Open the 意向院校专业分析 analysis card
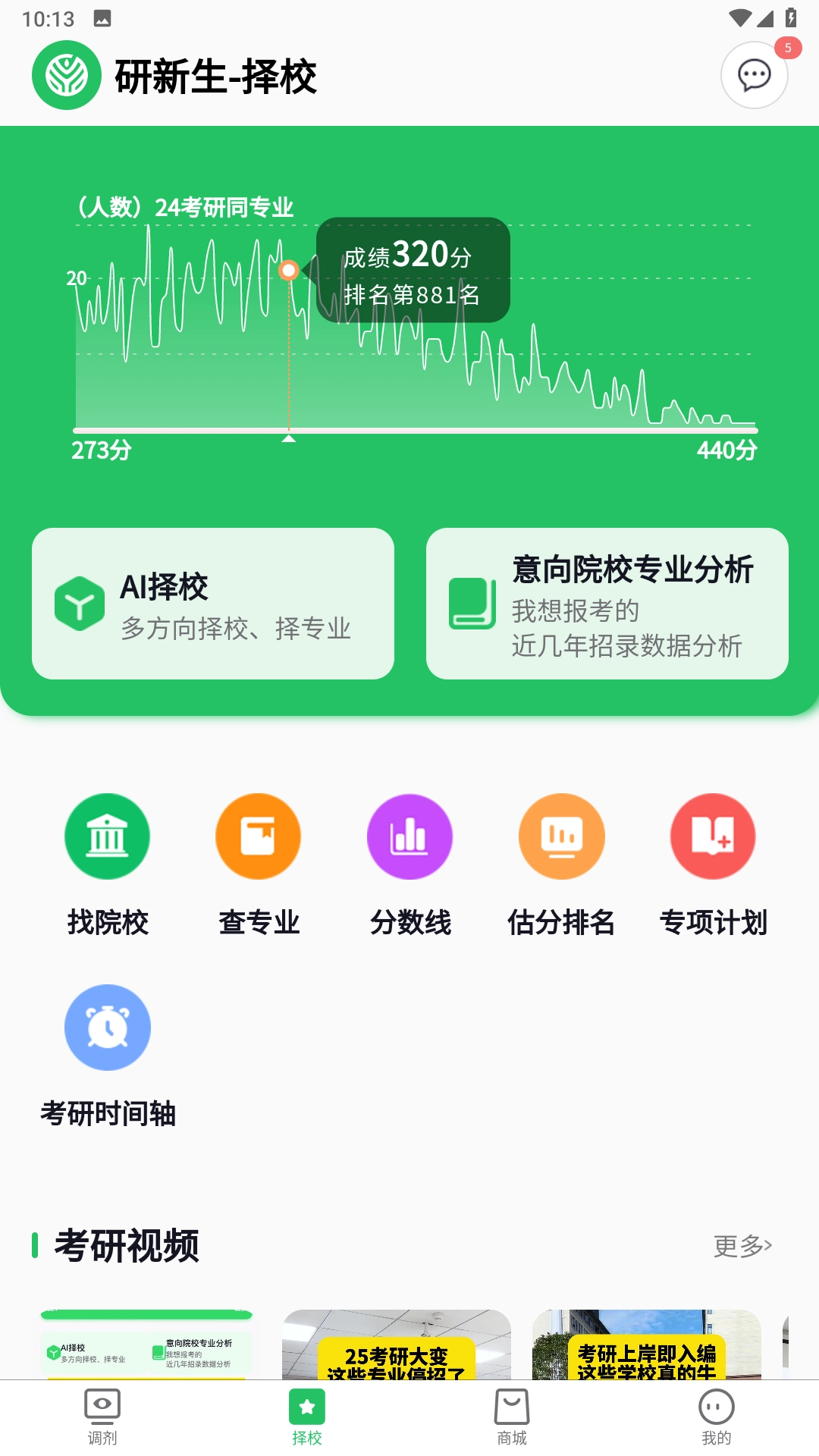The height and width of the screenshot is (1456, 819). click(x=607, y=603)
